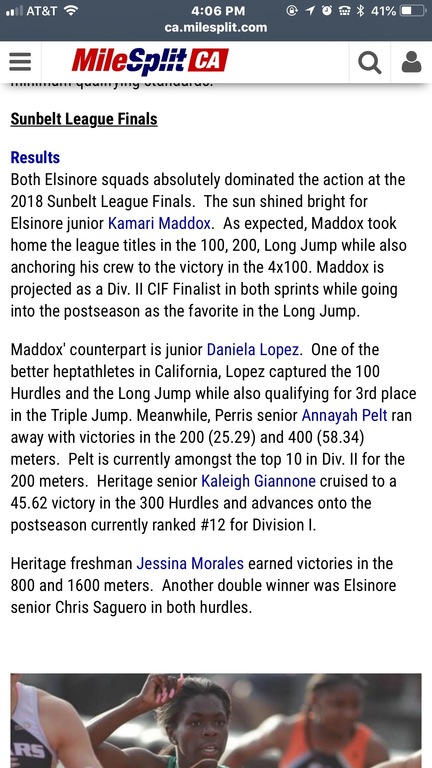
Task: Open the runner photo below the article
Action: click(x=216, y=720)
